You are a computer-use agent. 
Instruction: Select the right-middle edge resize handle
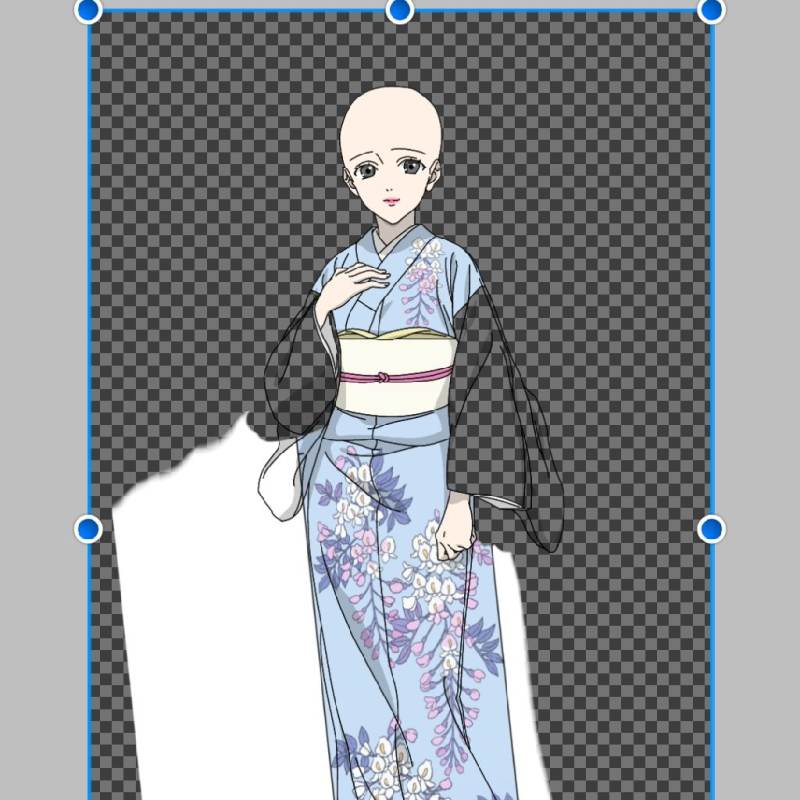[x=711, y=528]
